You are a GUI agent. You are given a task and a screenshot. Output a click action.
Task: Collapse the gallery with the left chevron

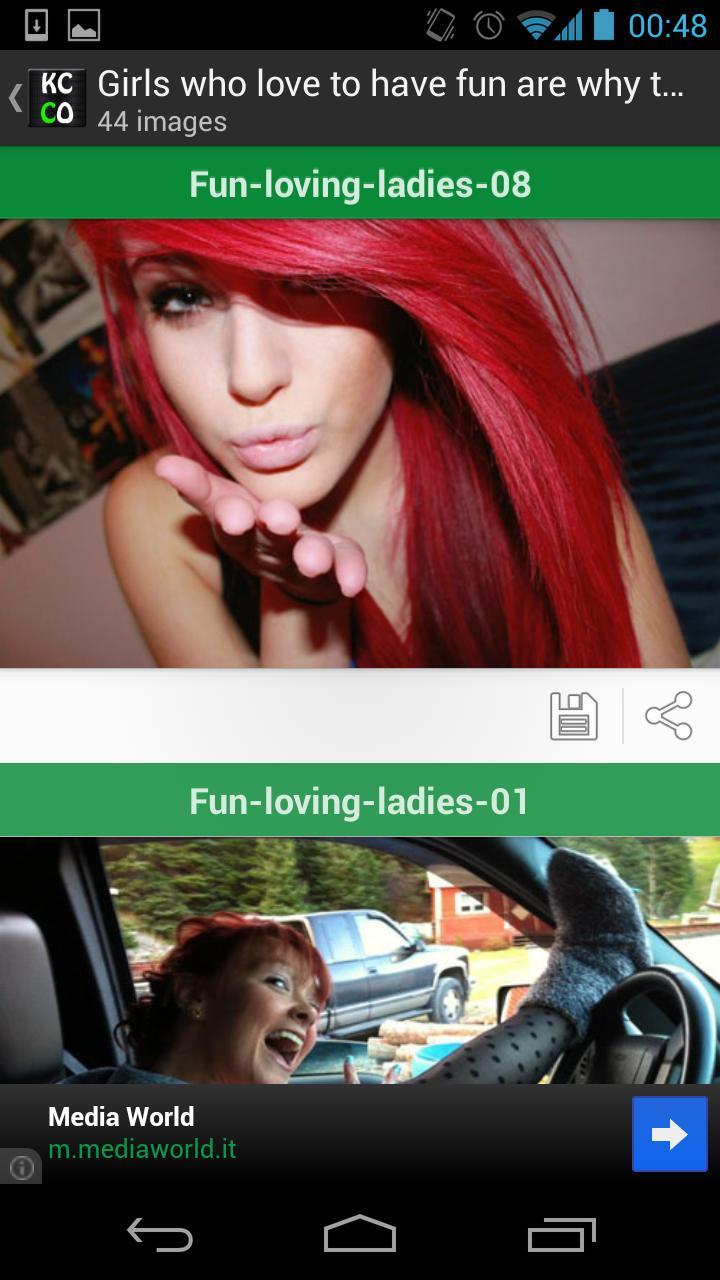click(13, 97)
